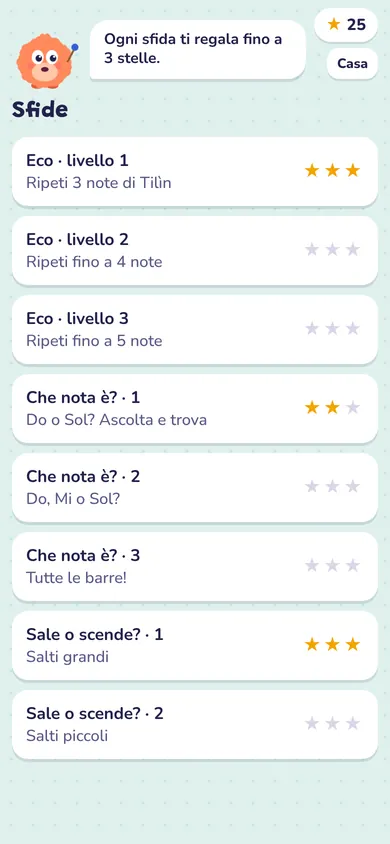Image resolution: width=390 pixels, height=844 pixels.
Task: Launch Che nota è? 3 Tutte le barre
Action: 195,566
